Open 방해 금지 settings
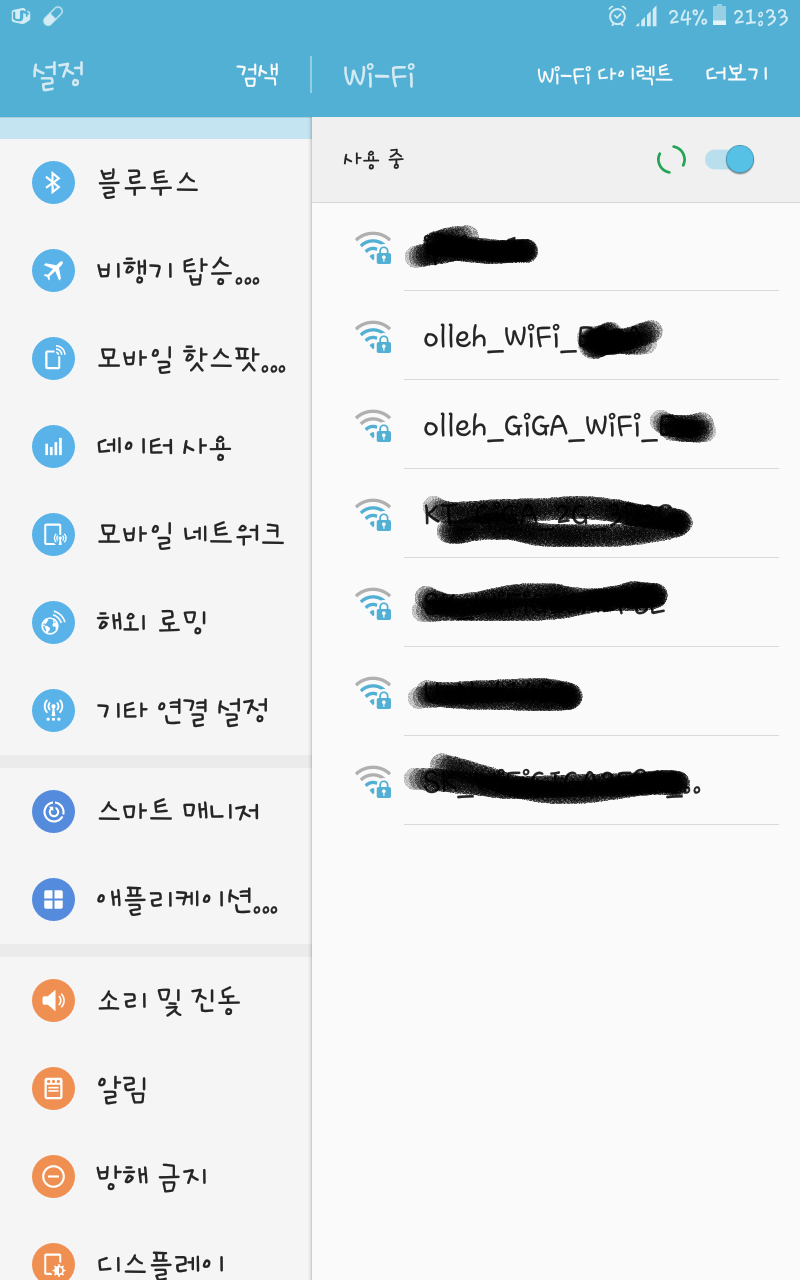 (152, 1176)
